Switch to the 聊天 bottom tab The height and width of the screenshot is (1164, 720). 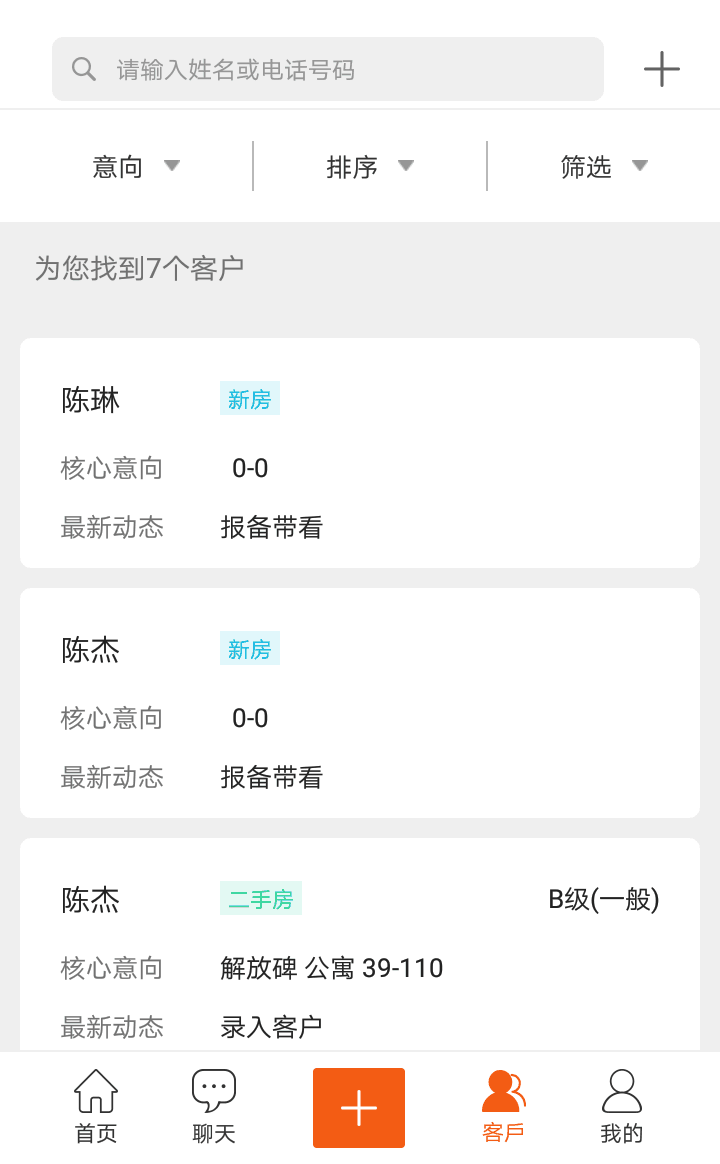coord(213,1105)
